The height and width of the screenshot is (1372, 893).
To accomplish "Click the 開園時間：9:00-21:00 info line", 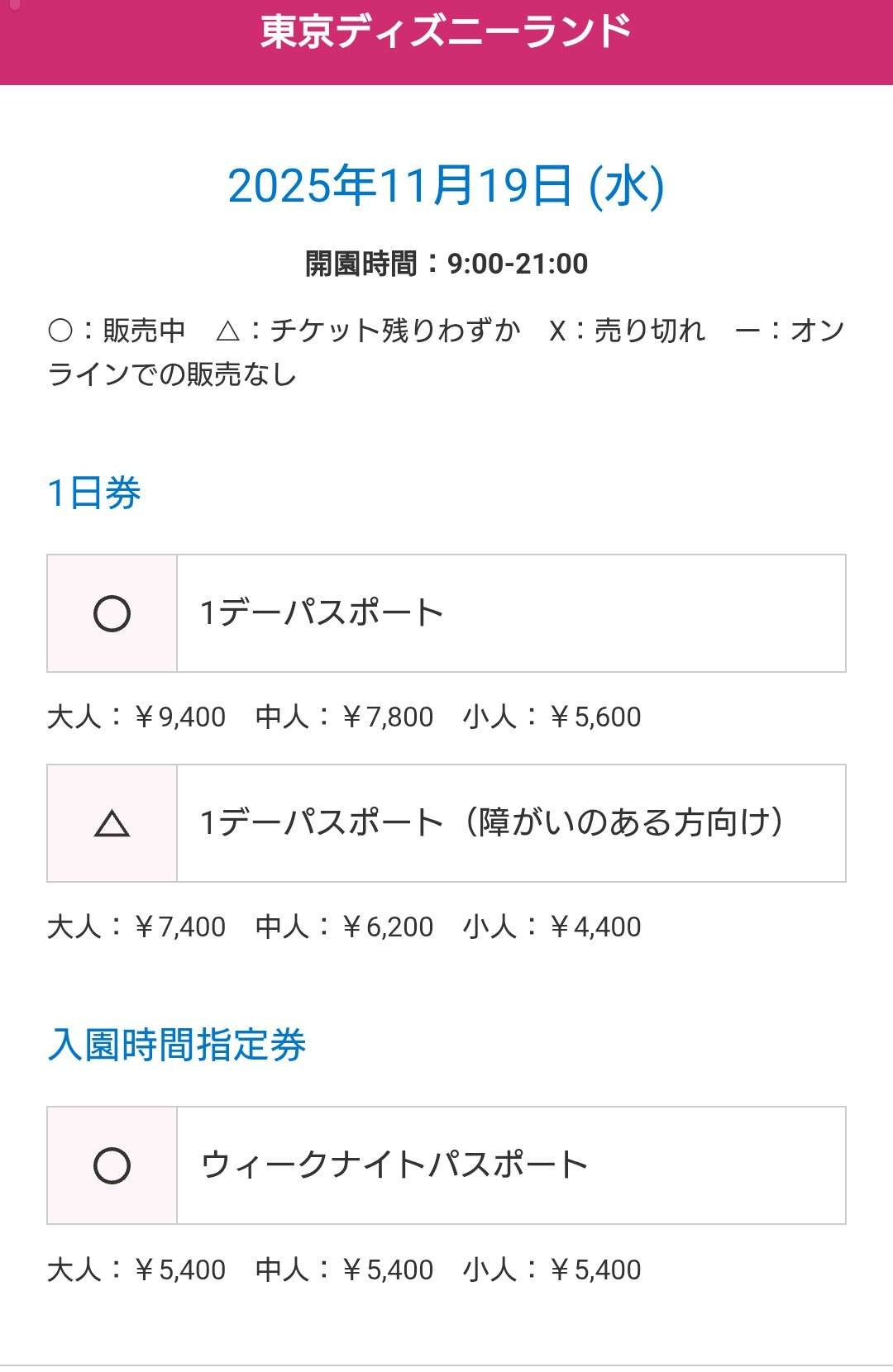I will point(446,264).
